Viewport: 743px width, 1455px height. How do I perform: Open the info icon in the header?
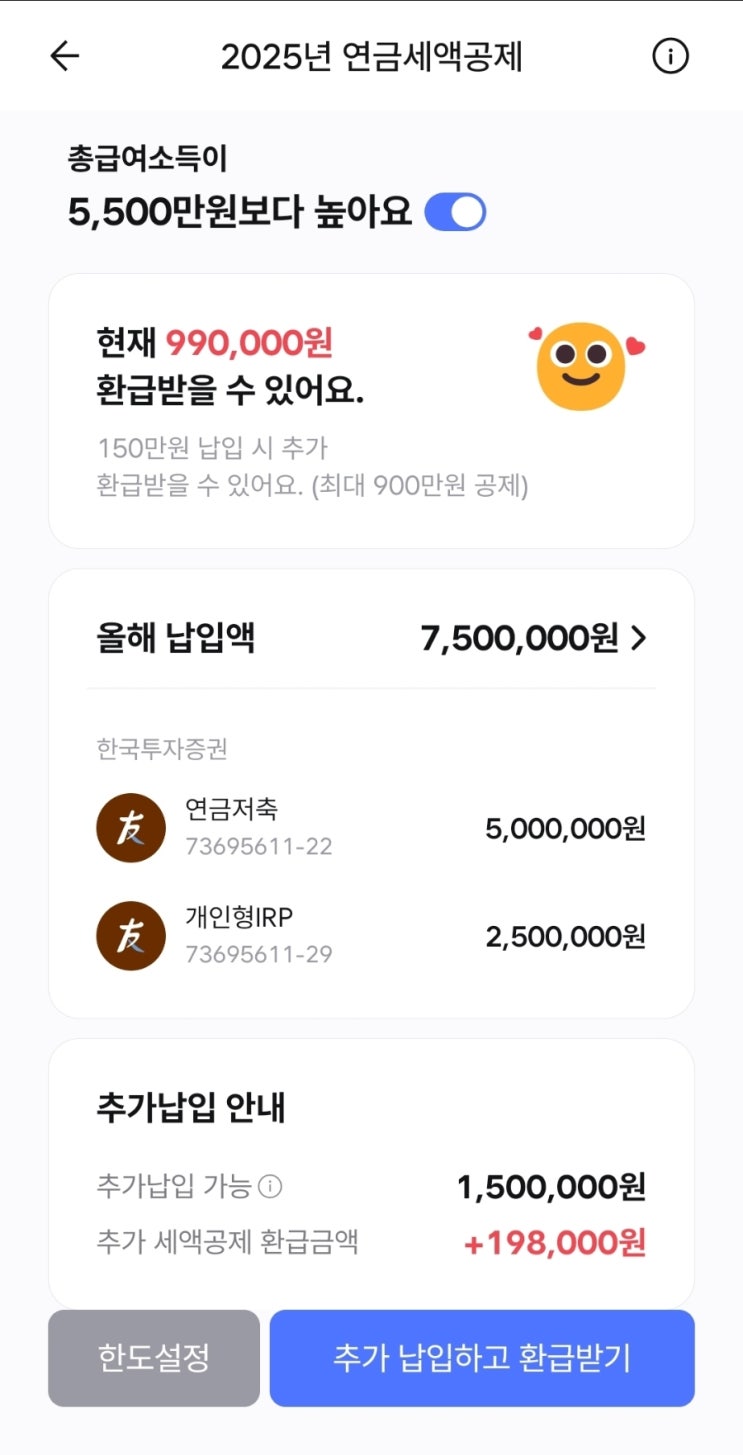(x=670, y=57)
